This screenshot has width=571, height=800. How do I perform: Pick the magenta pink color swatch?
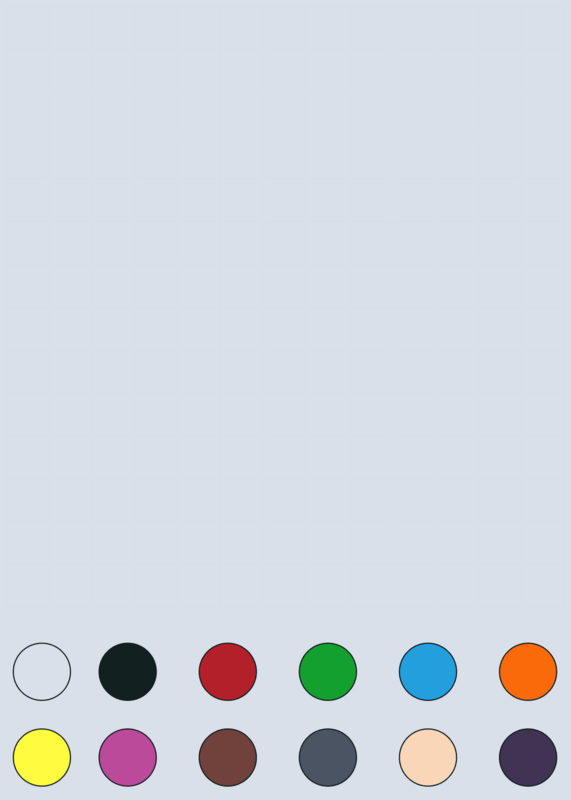point(128,757)
